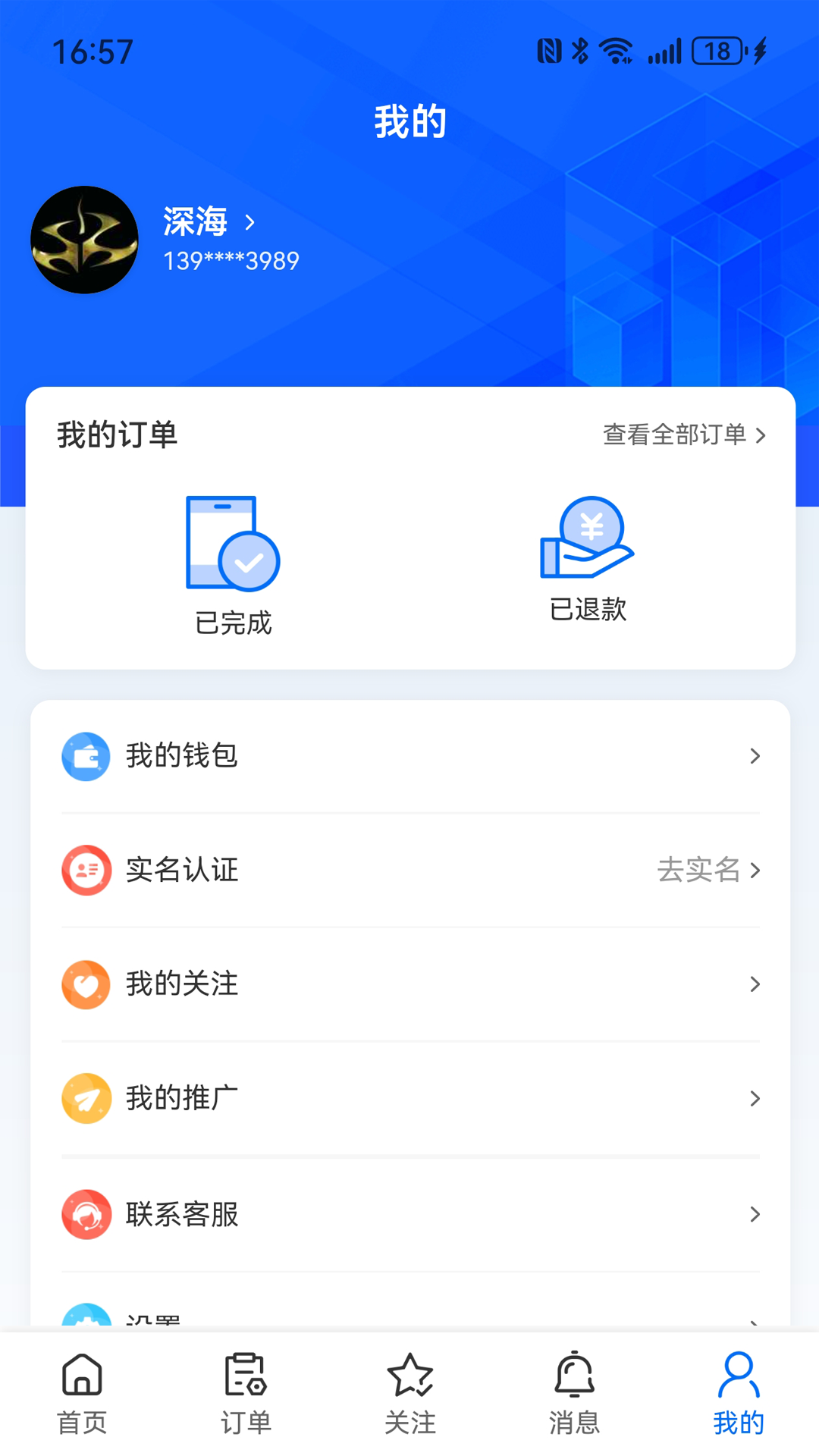Click the 查看全部订单 link

click(x=675, y=435)
